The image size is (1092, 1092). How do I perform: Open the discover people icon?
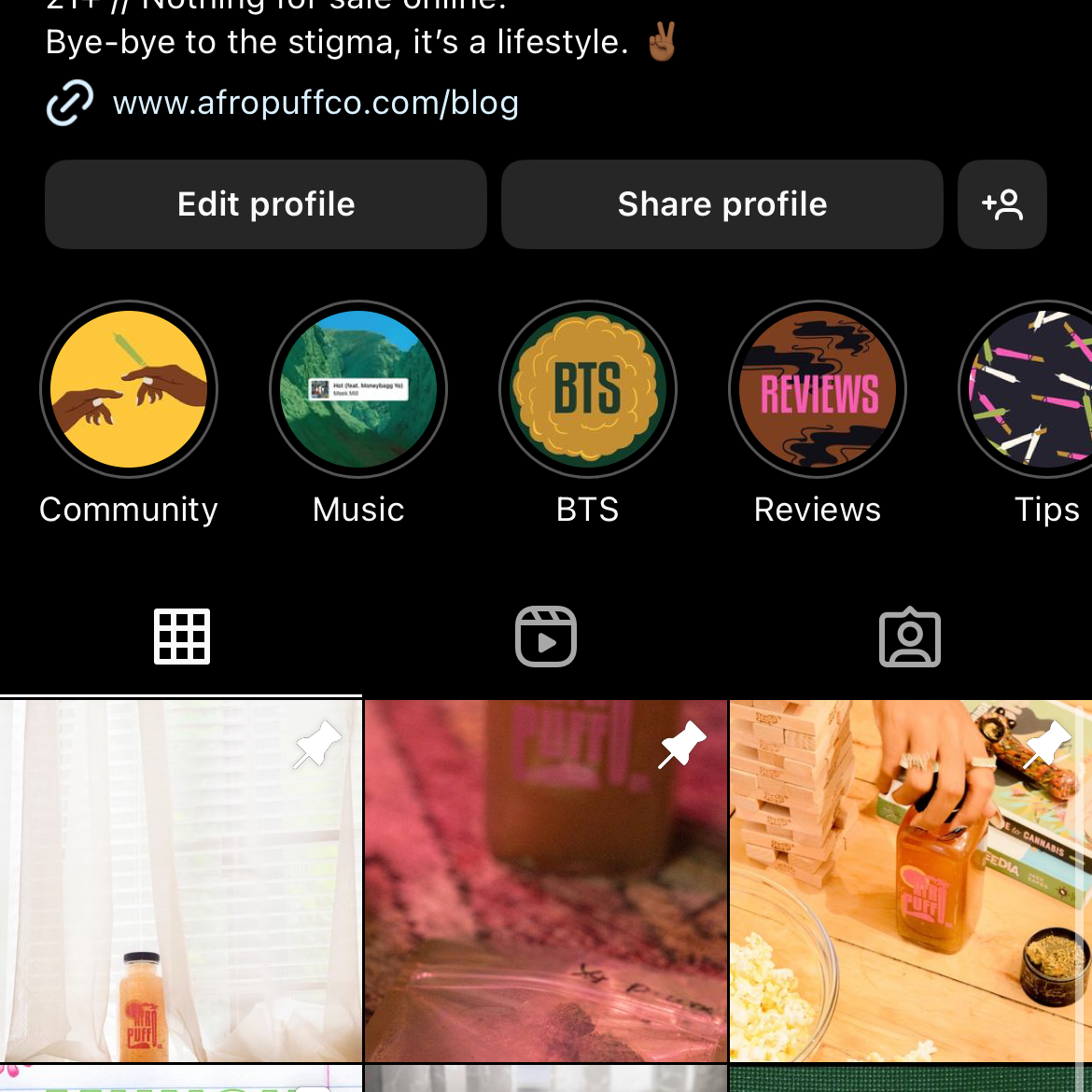(x=1001, y=204)
